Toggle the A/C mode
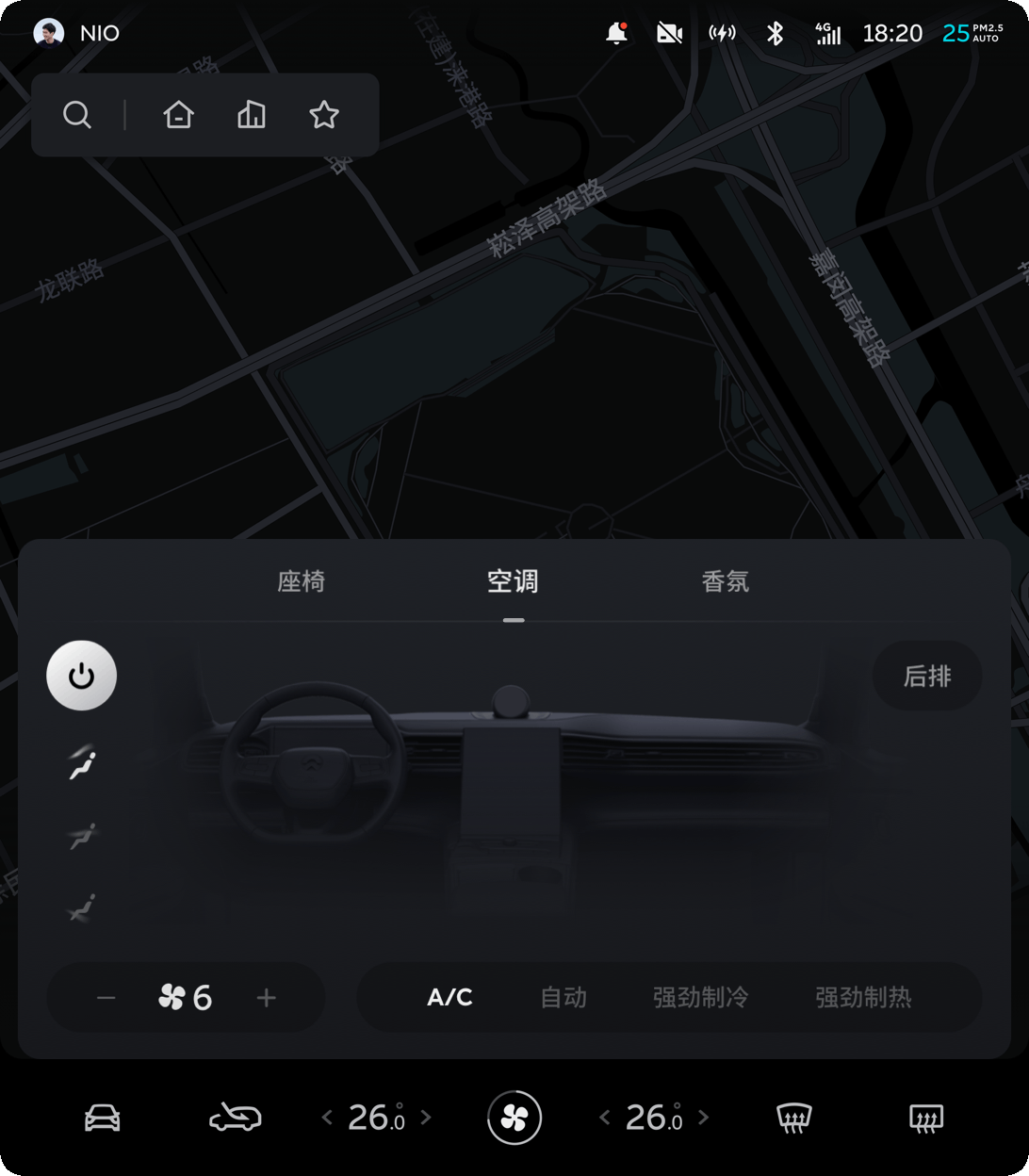 click(x=449, y=997)
